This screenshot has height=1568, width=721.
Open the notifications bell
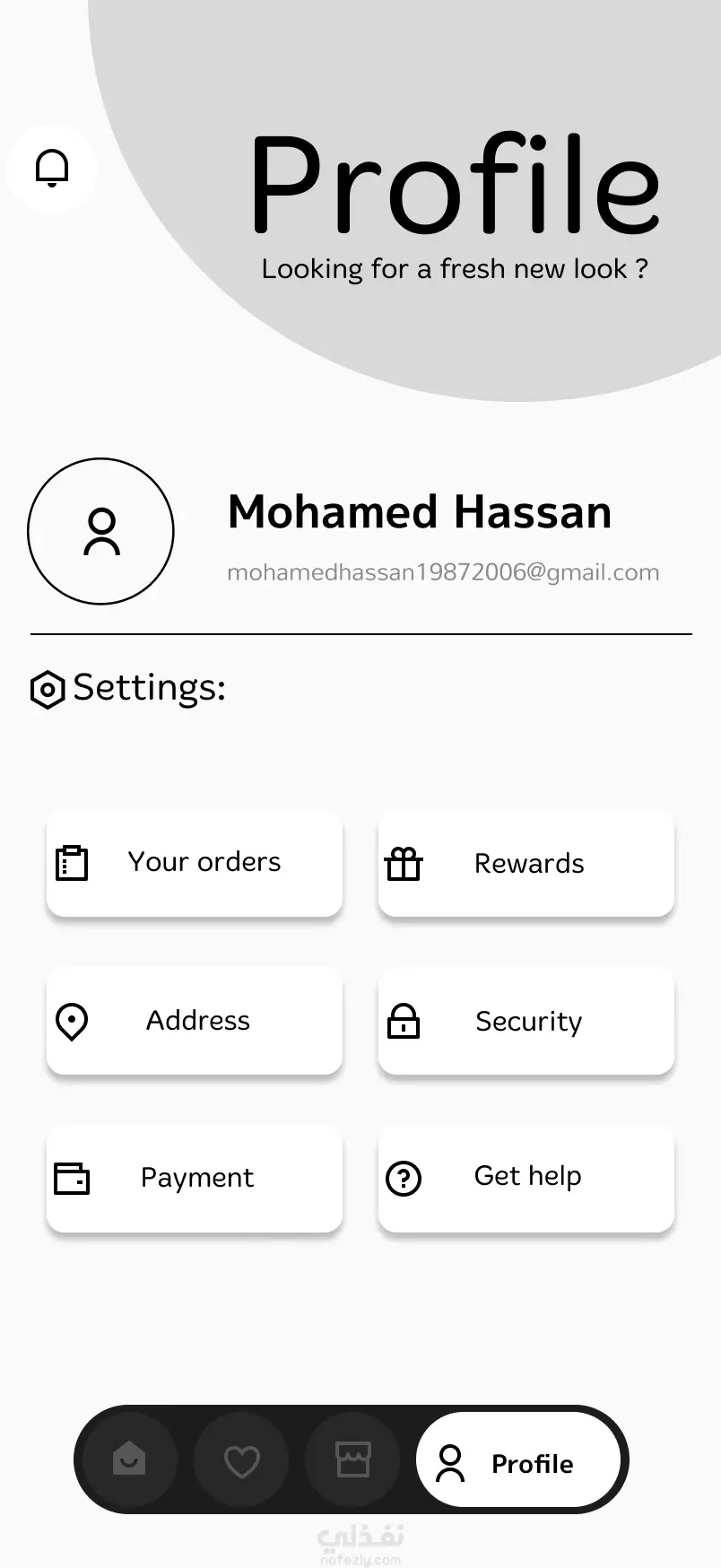pos(52,168)
